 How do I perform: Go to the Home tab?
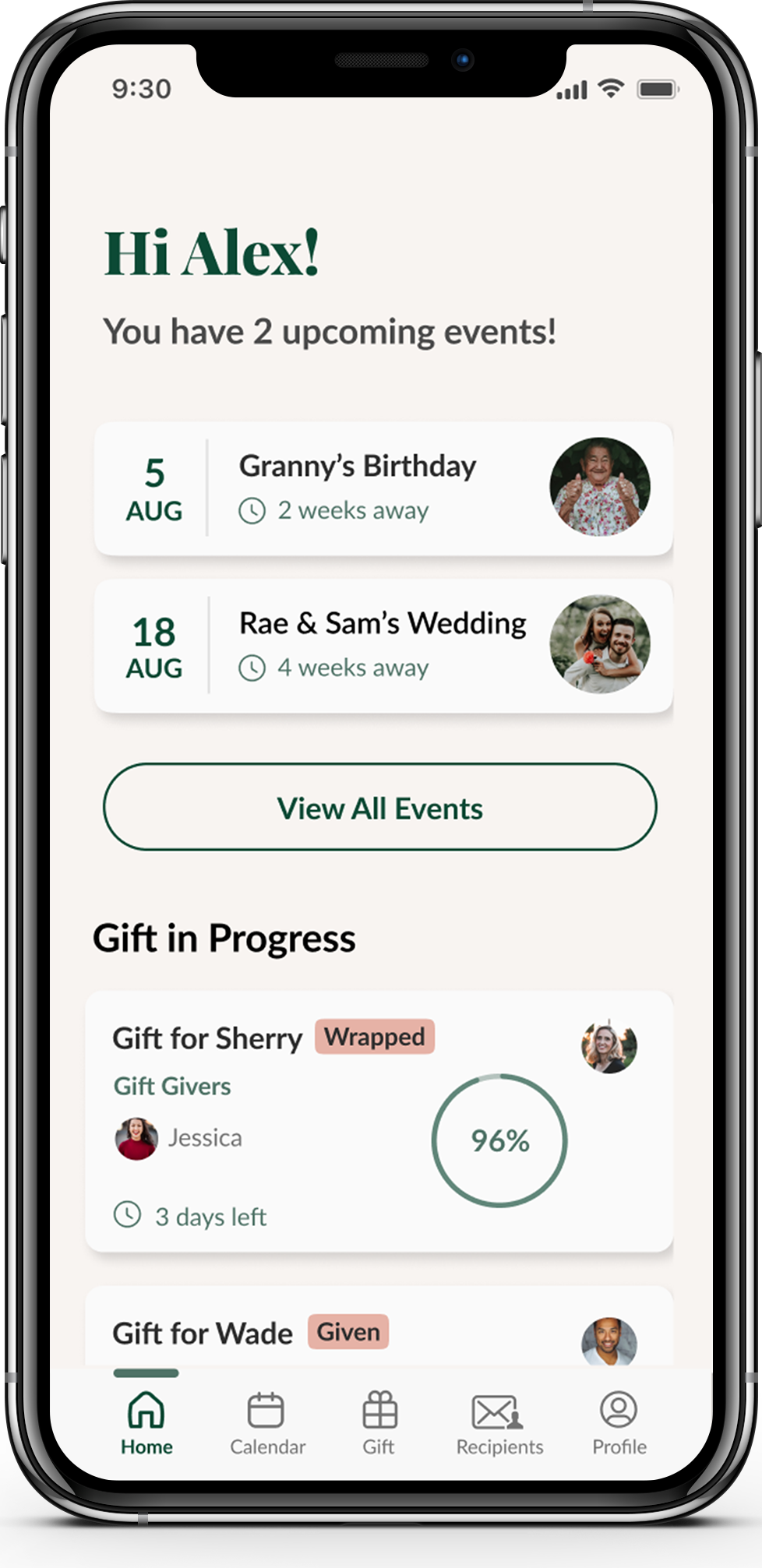point(146,1423)
